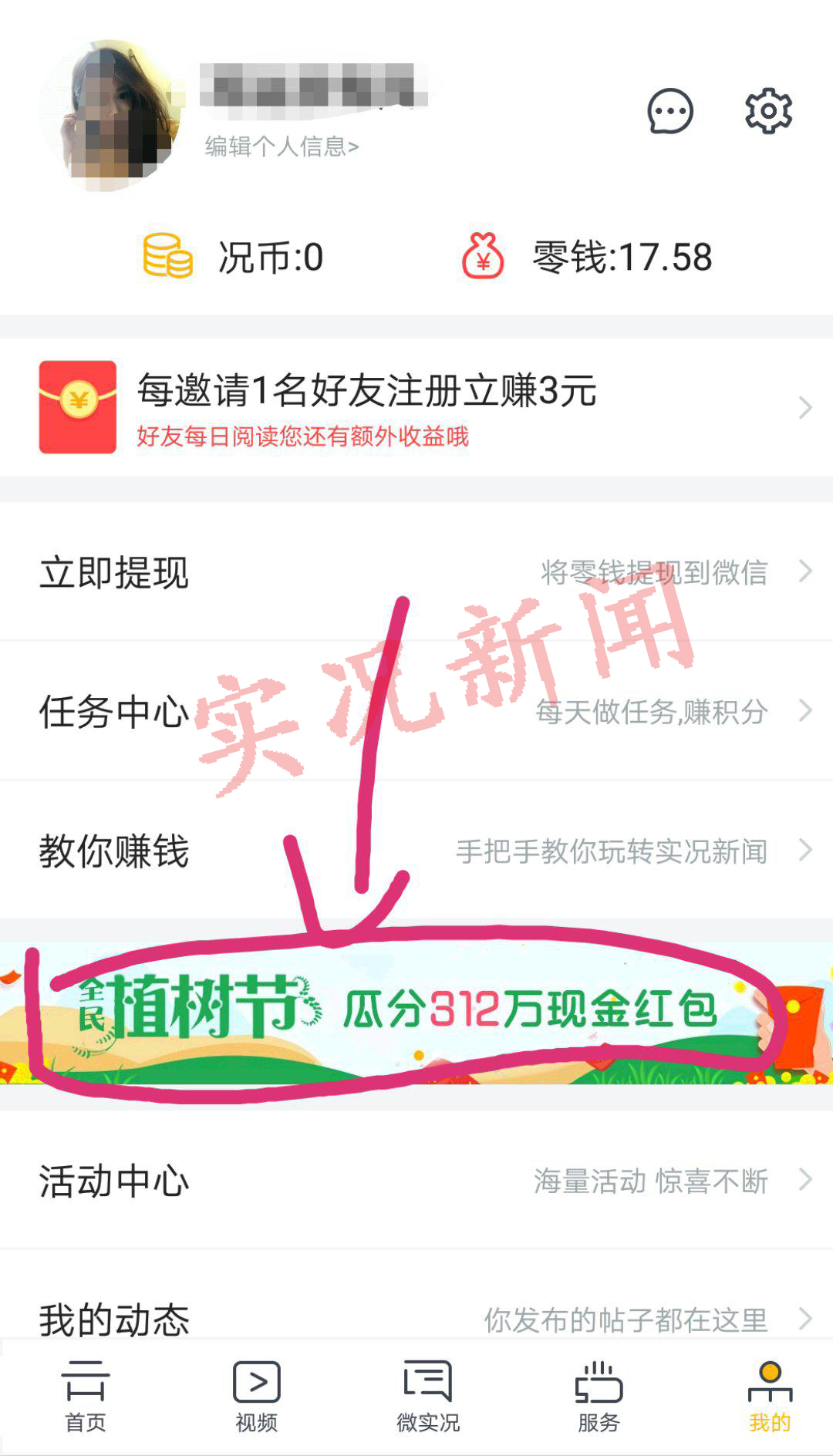Open the settings gear
The width and height of the screenshot is (833, 1456).
(768, 112)
